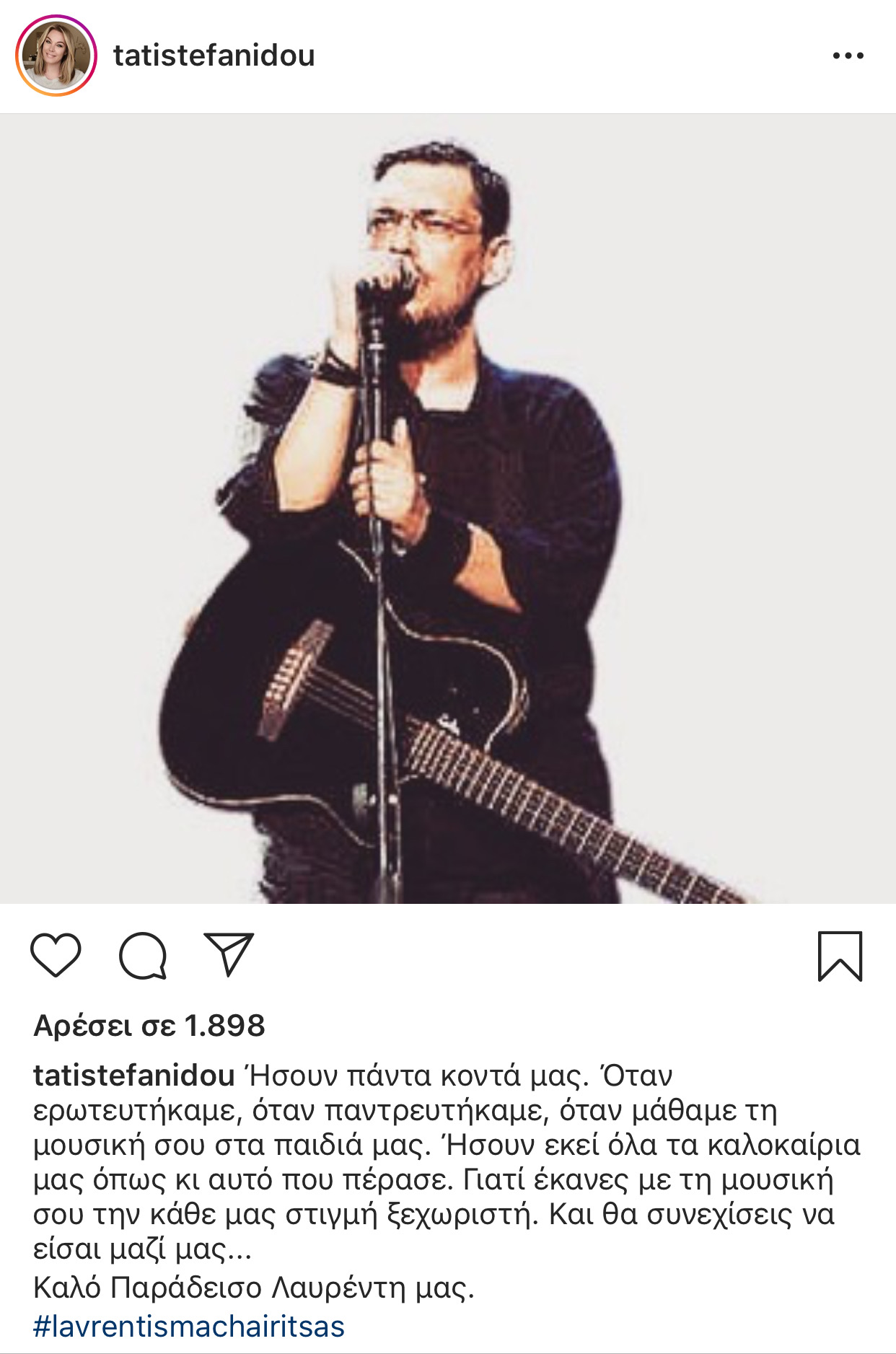Viewport: 896px width, 1354px height.
Task: View the 1.898 likes list
Action: coord(149,1025)
